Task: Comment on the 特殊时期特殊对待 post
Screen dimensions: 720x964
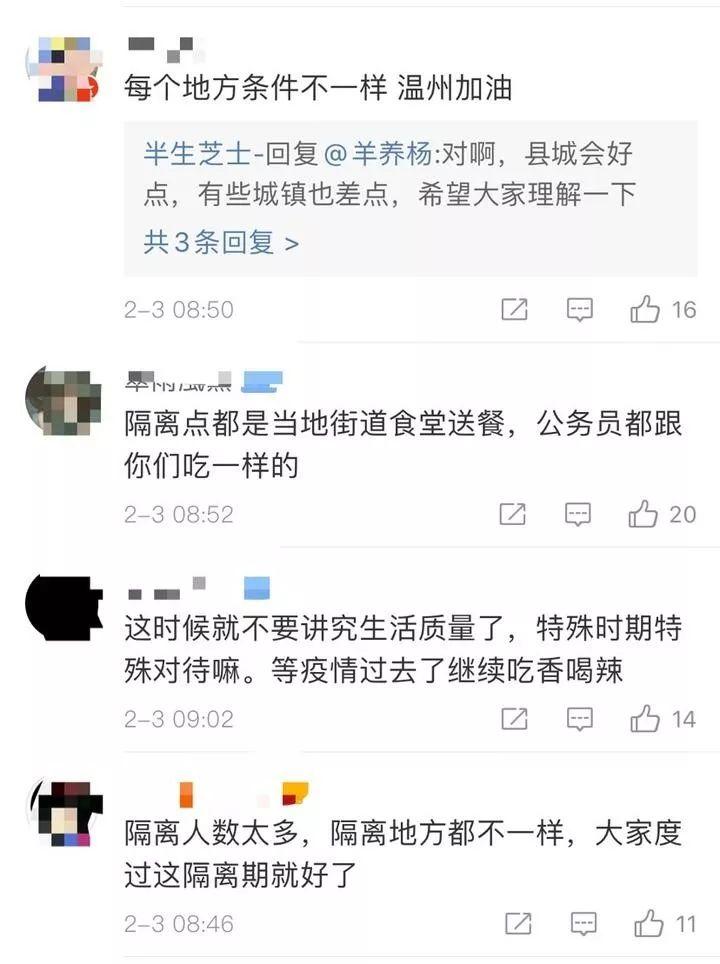Action: (580, 719)
